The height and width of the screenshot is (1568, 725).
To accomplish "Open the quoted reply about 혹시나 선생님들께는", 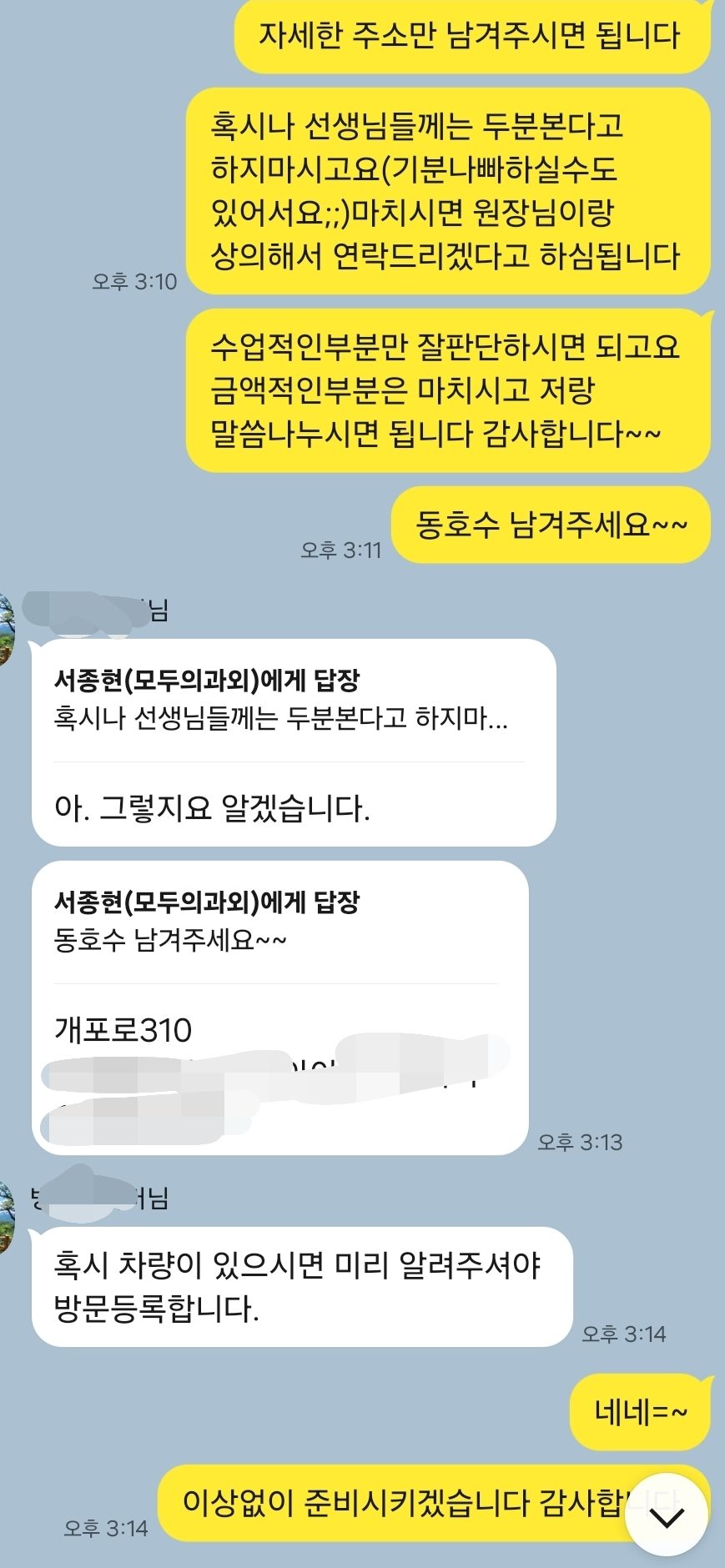I will [x=280, y=701].
